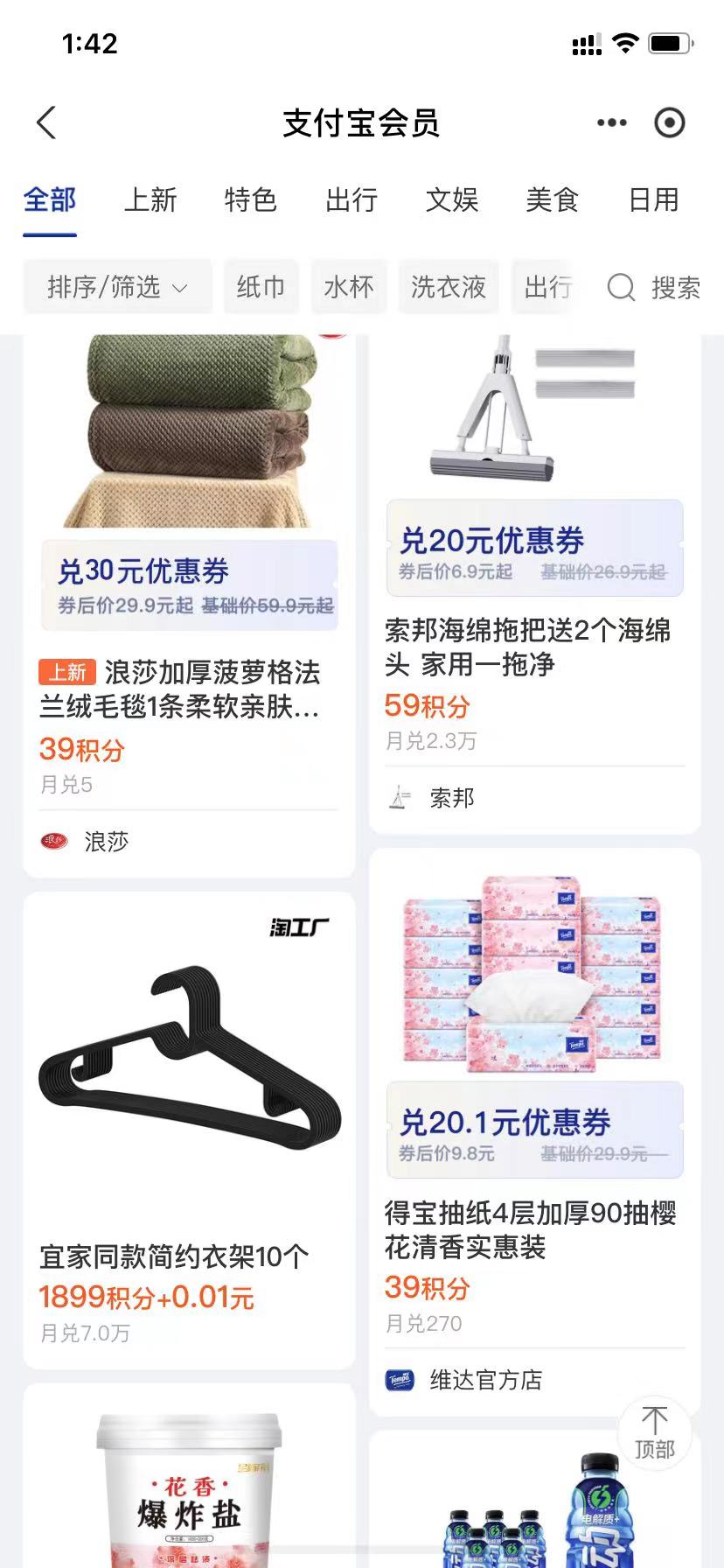Open the three-dot more options menu
The image size is (724, 1568).
click(x=611, y=123)
